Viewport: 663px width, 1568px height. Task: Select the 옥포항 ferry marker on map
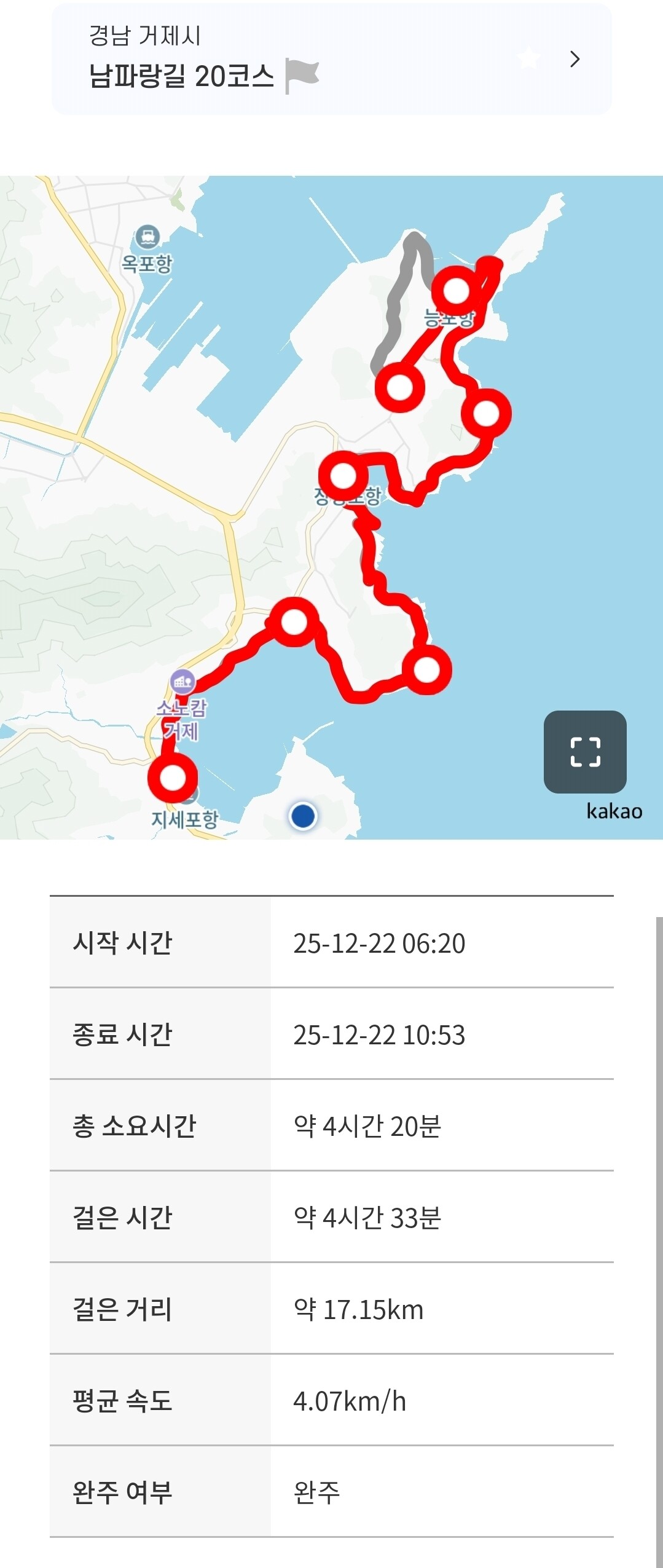147,237
